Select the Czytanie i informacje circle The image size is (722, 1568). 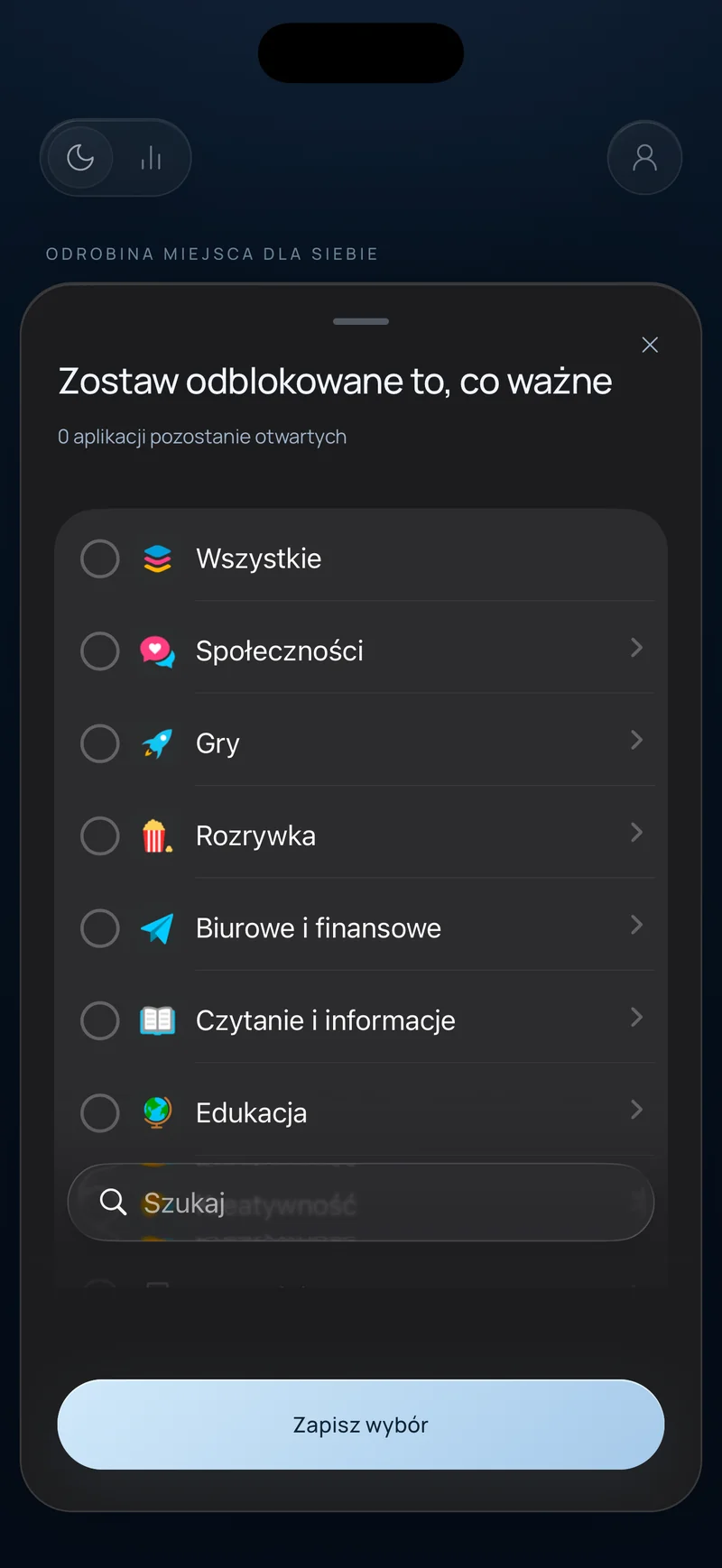coord(100,1020)
